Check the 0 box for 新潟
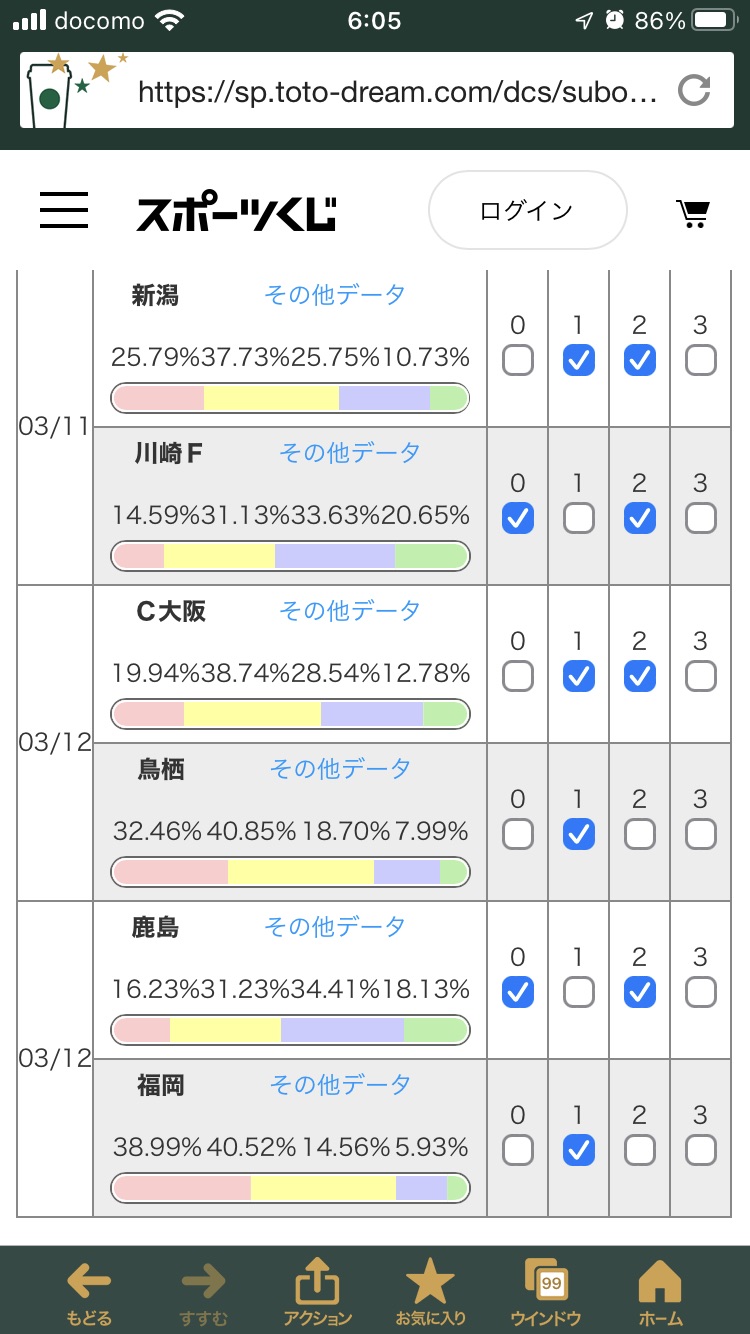Viewport: 750px width, 1334px height. [518, 360]
